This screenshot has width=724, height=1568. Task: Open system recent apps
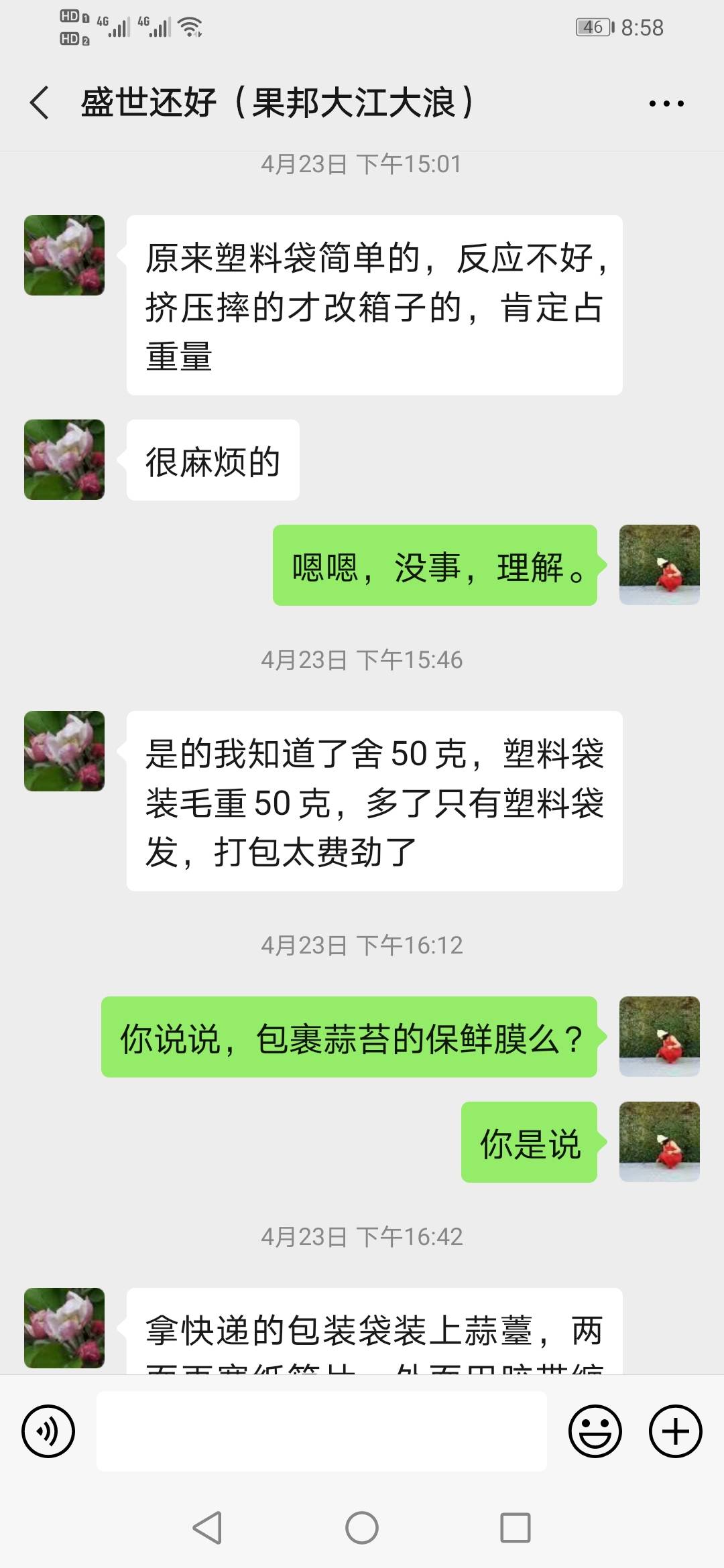pyautogui.click(x=516, y=1528)
